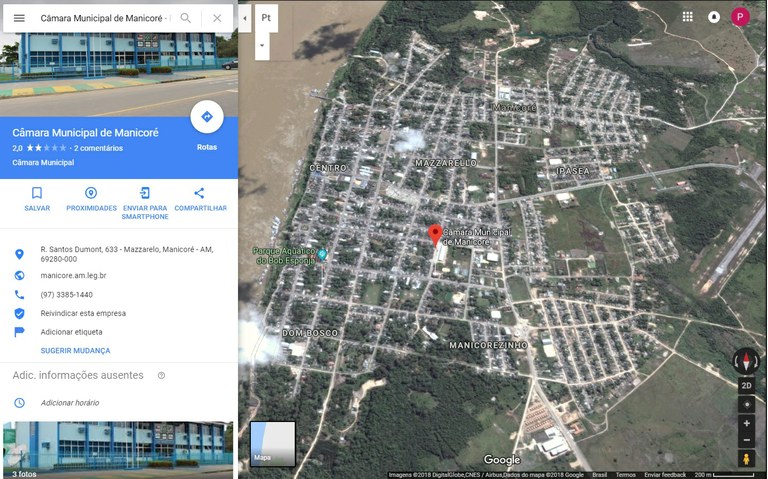Tap Reivindicar esta empresa
Viewport: 768px width, 479px height.
tap(82, 313)
